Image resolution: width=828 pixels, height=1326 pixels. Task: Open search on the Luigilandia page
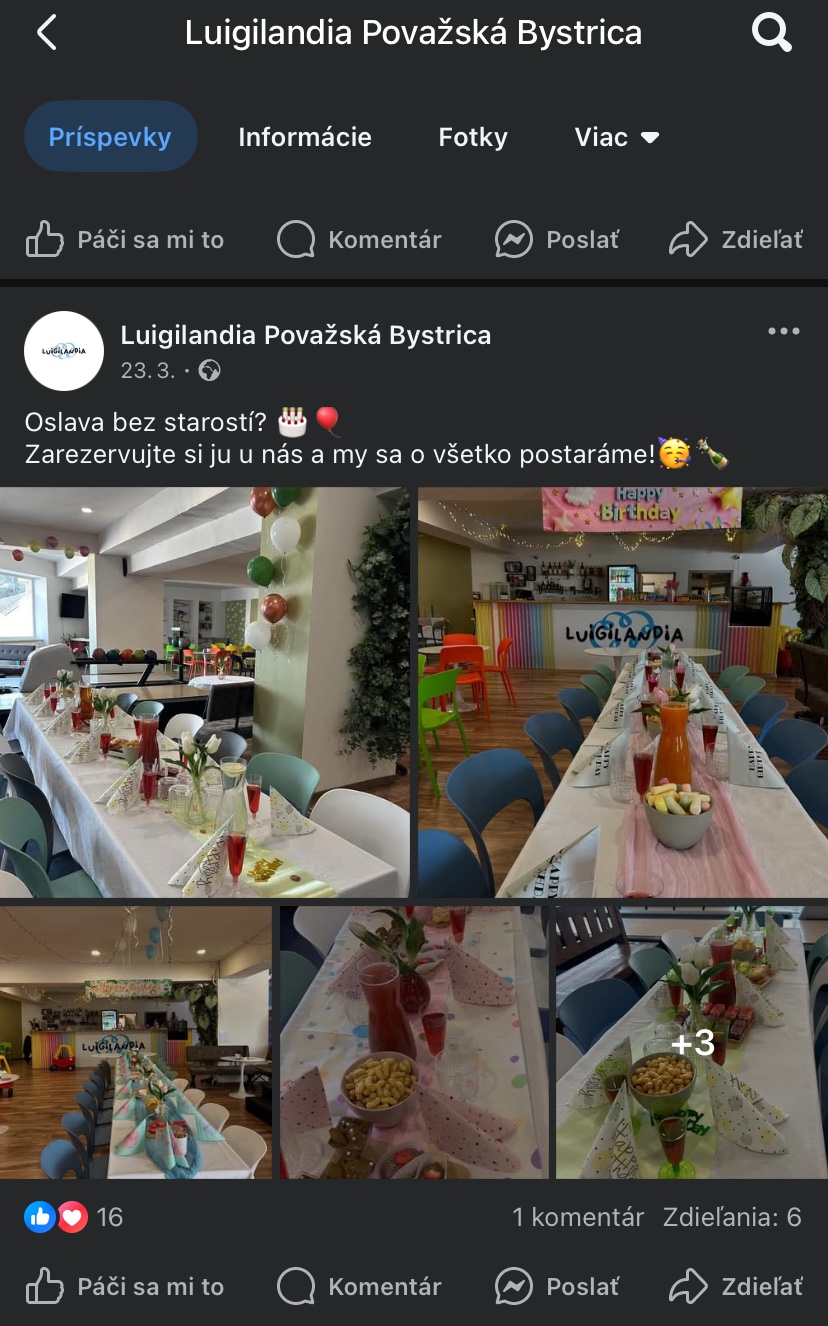pos(771,33)
